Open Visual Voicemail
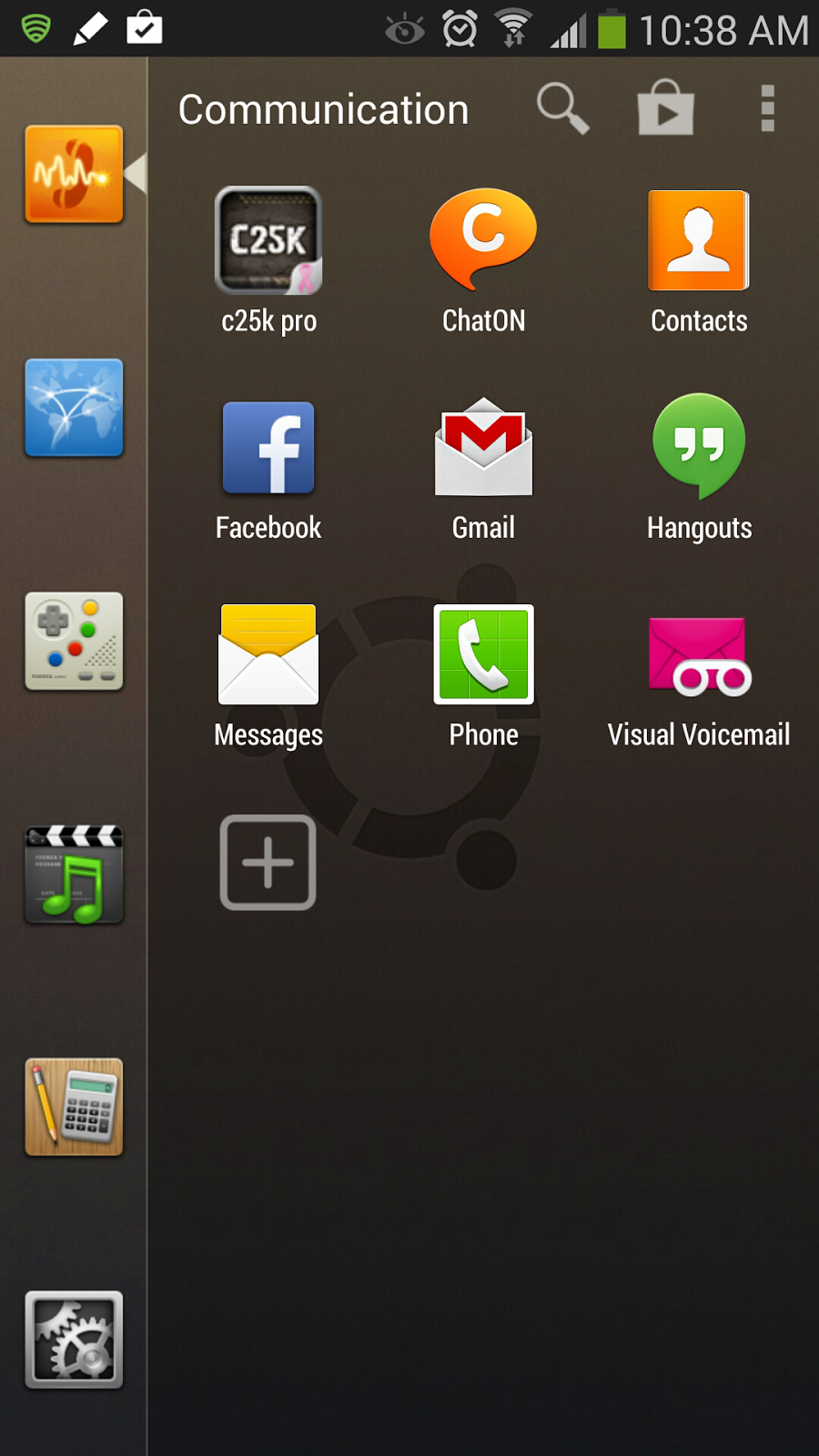The width and height of the screenshot is (819, 1456). 698,655
